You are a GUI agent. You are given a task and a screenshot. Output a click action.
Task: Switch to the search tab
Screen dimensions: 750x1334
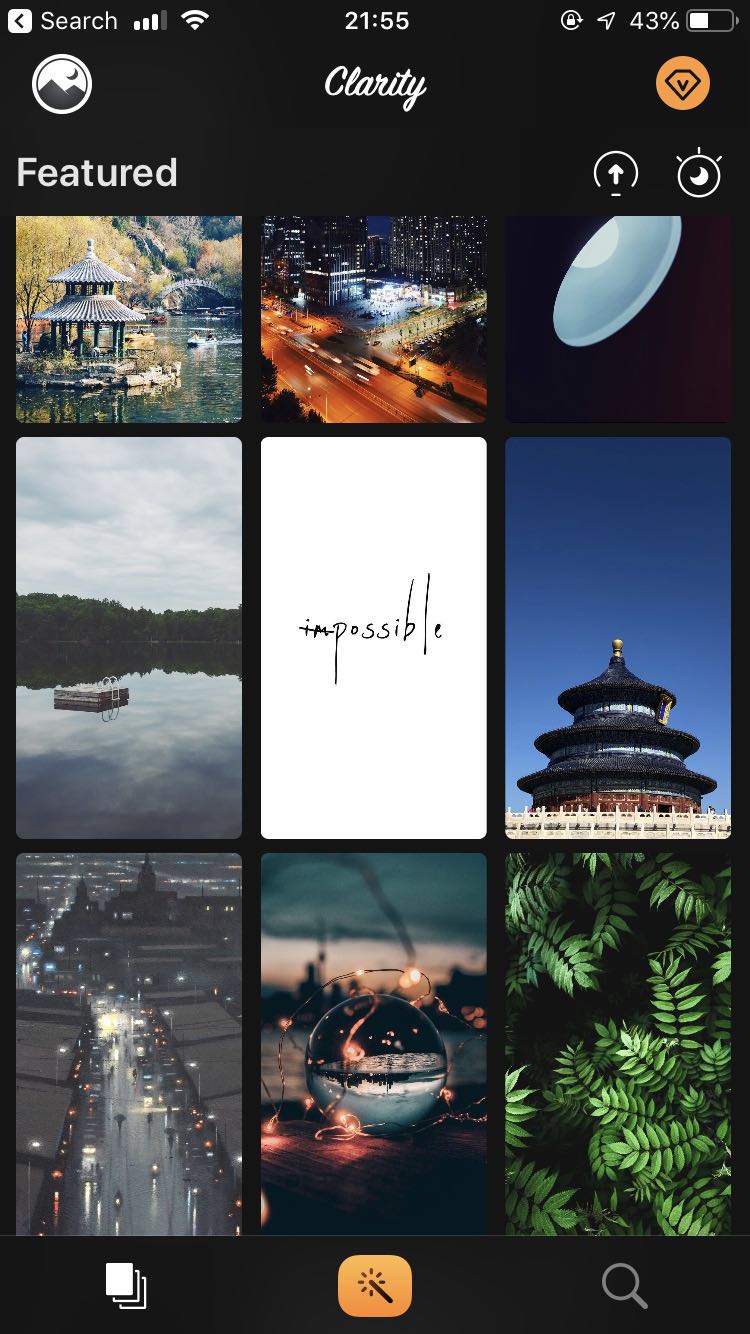624,1285
